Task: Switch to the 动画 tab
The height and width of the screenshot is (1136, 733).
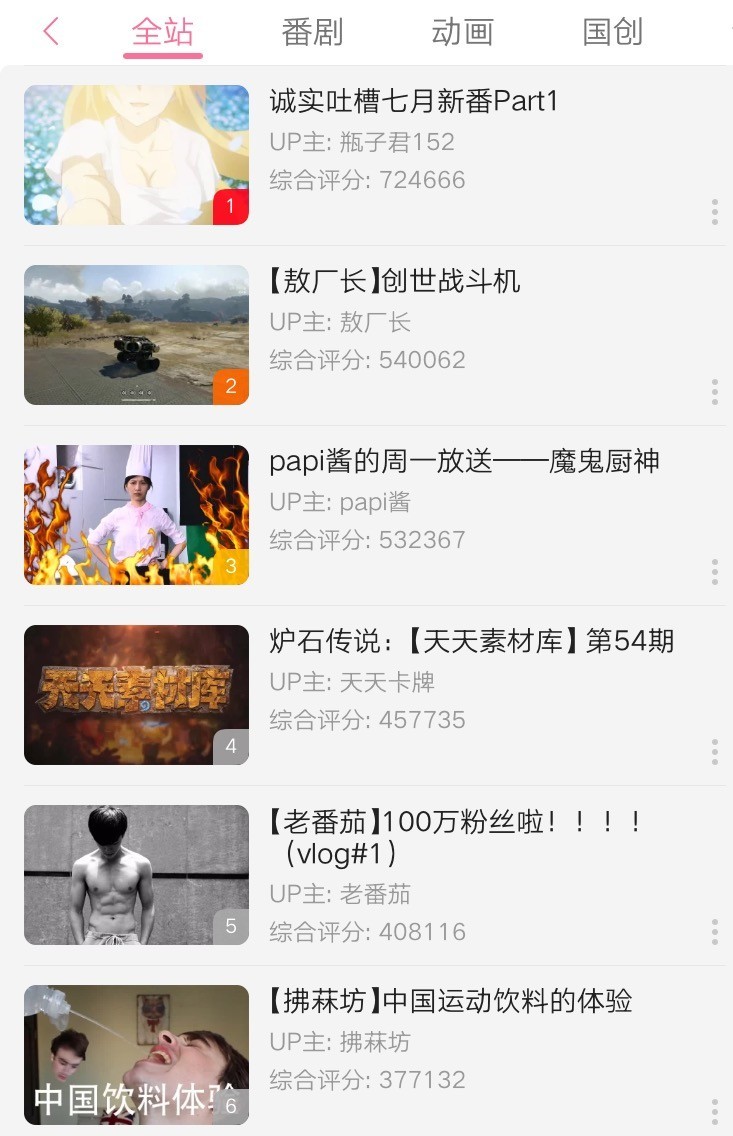Action: pos(462,32)
